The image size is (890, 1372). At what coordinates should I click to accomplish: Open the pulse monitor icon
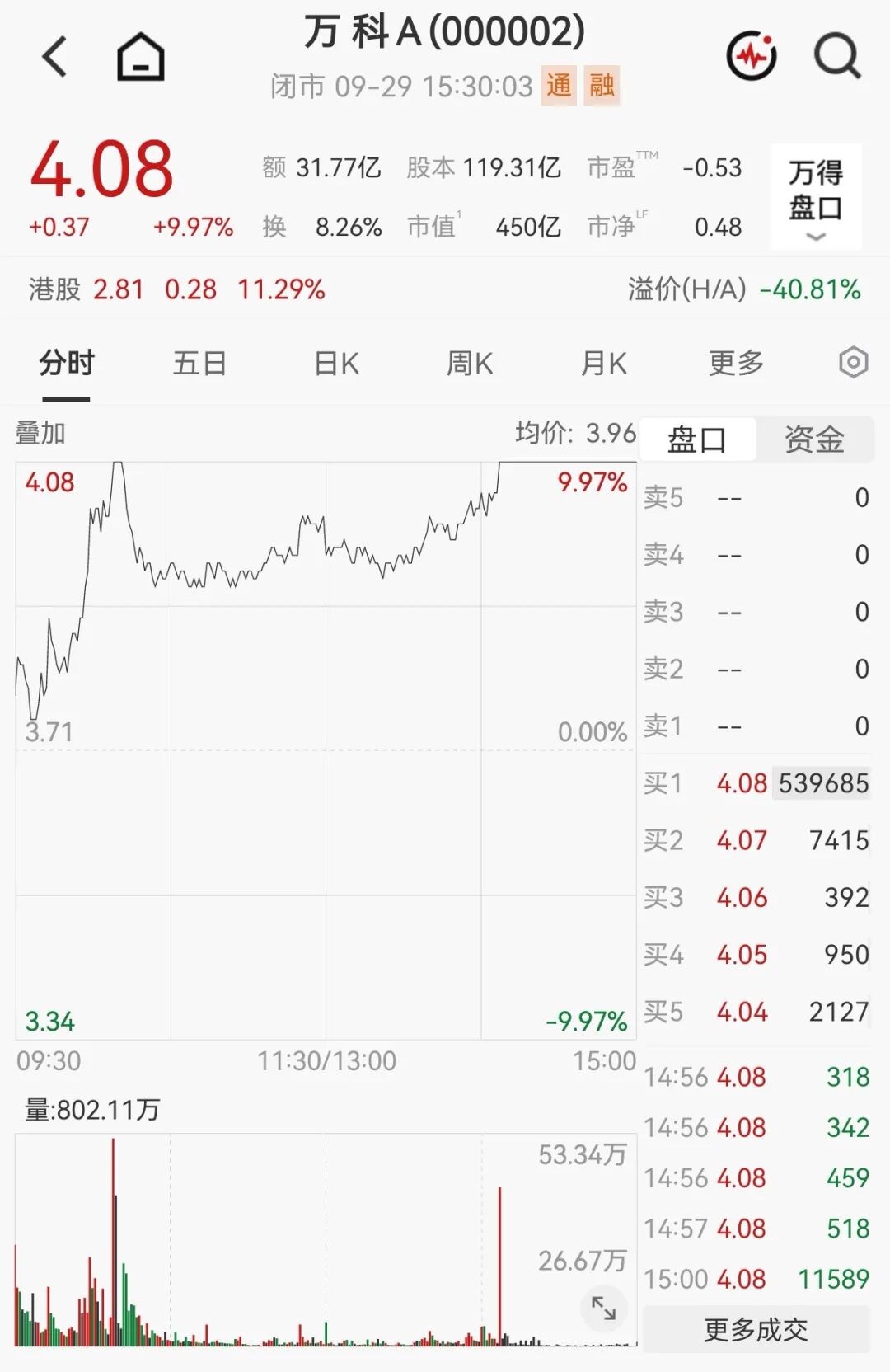click(752, 56)
